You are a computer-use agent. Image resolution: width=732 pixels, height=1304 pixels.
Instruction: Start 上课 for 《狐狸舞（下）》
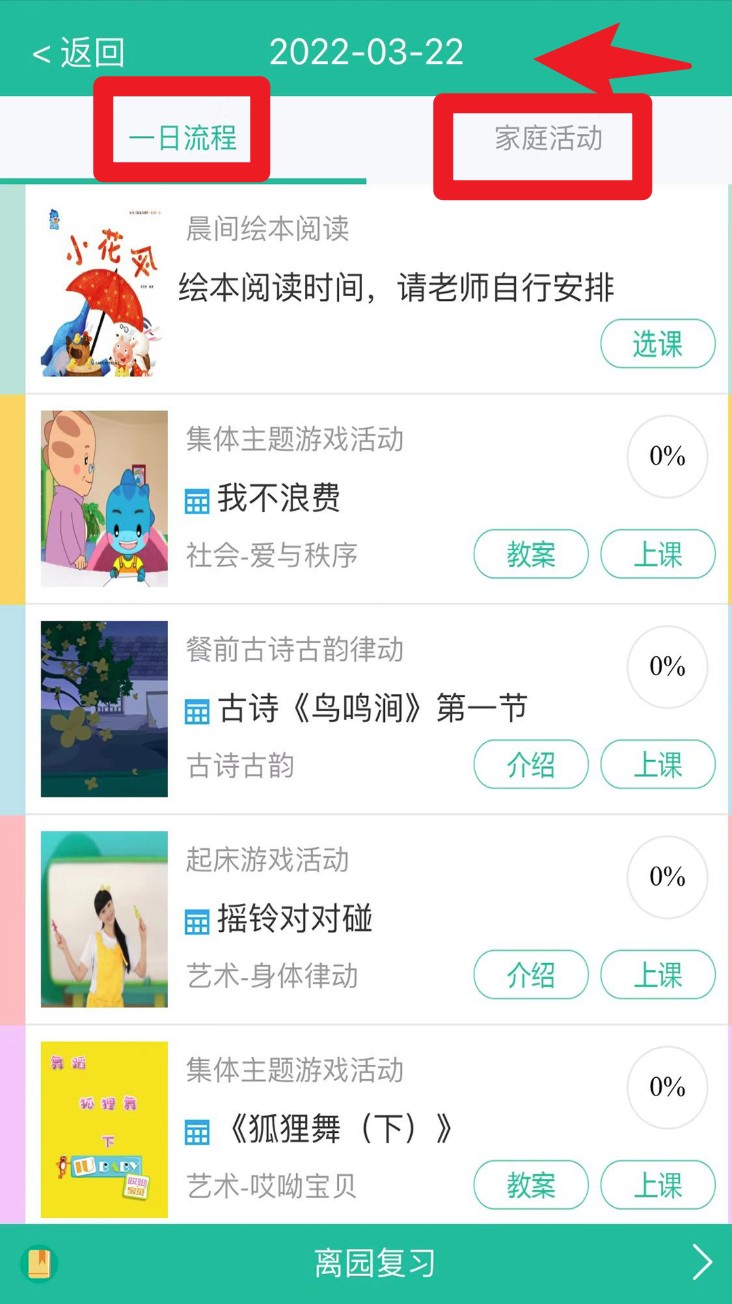657,1185
